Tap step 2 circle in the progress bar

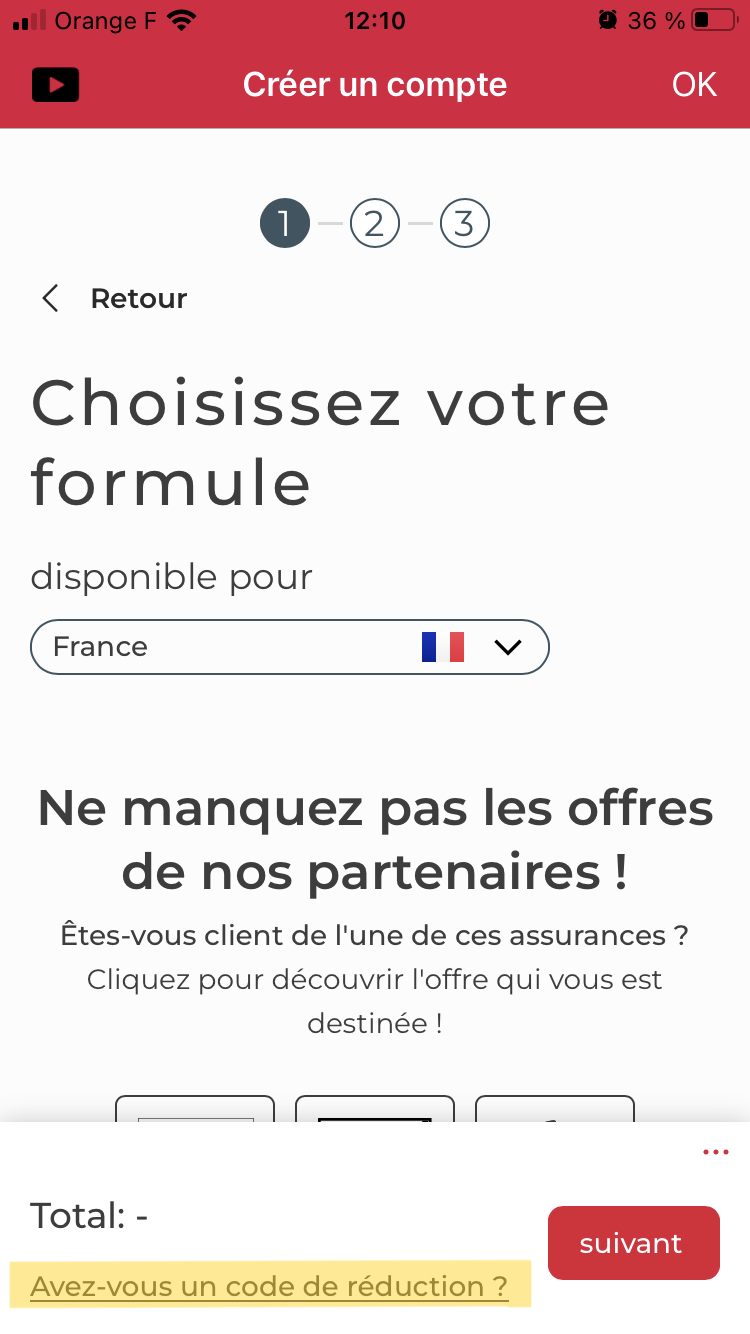[x=375, y=222]
